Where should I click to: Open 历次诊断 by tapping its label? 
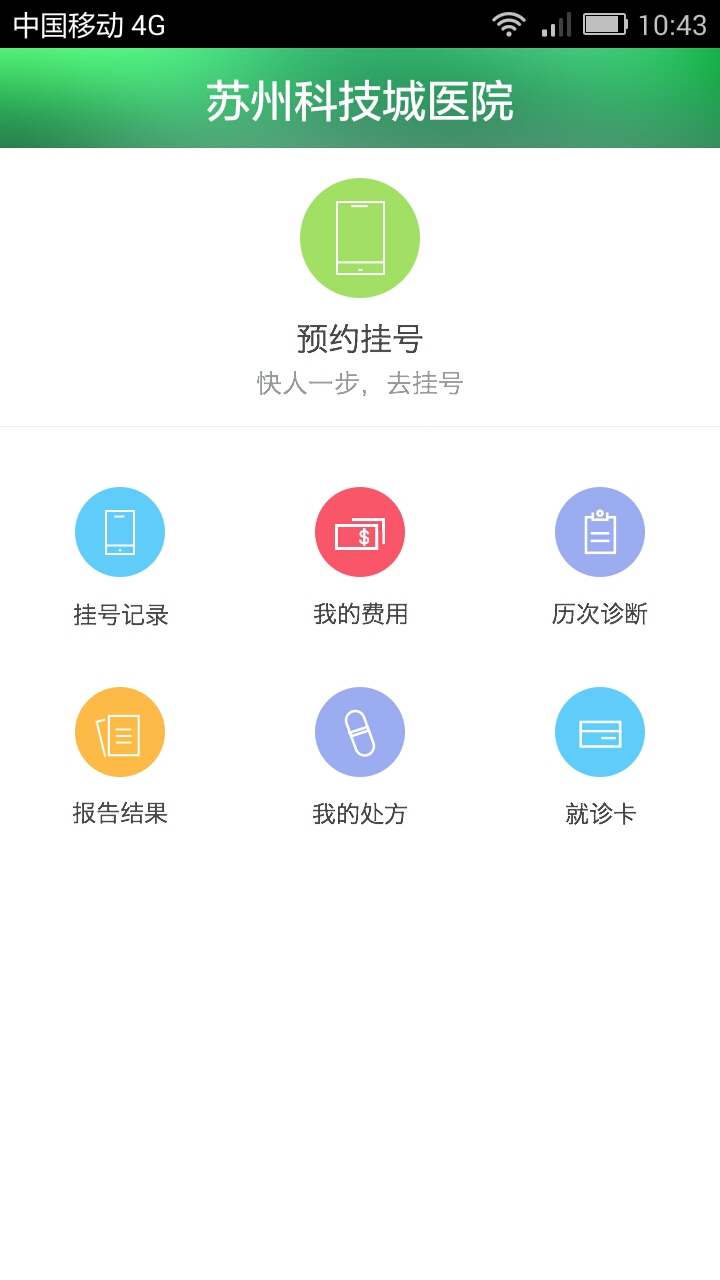[x=600, y=614]
